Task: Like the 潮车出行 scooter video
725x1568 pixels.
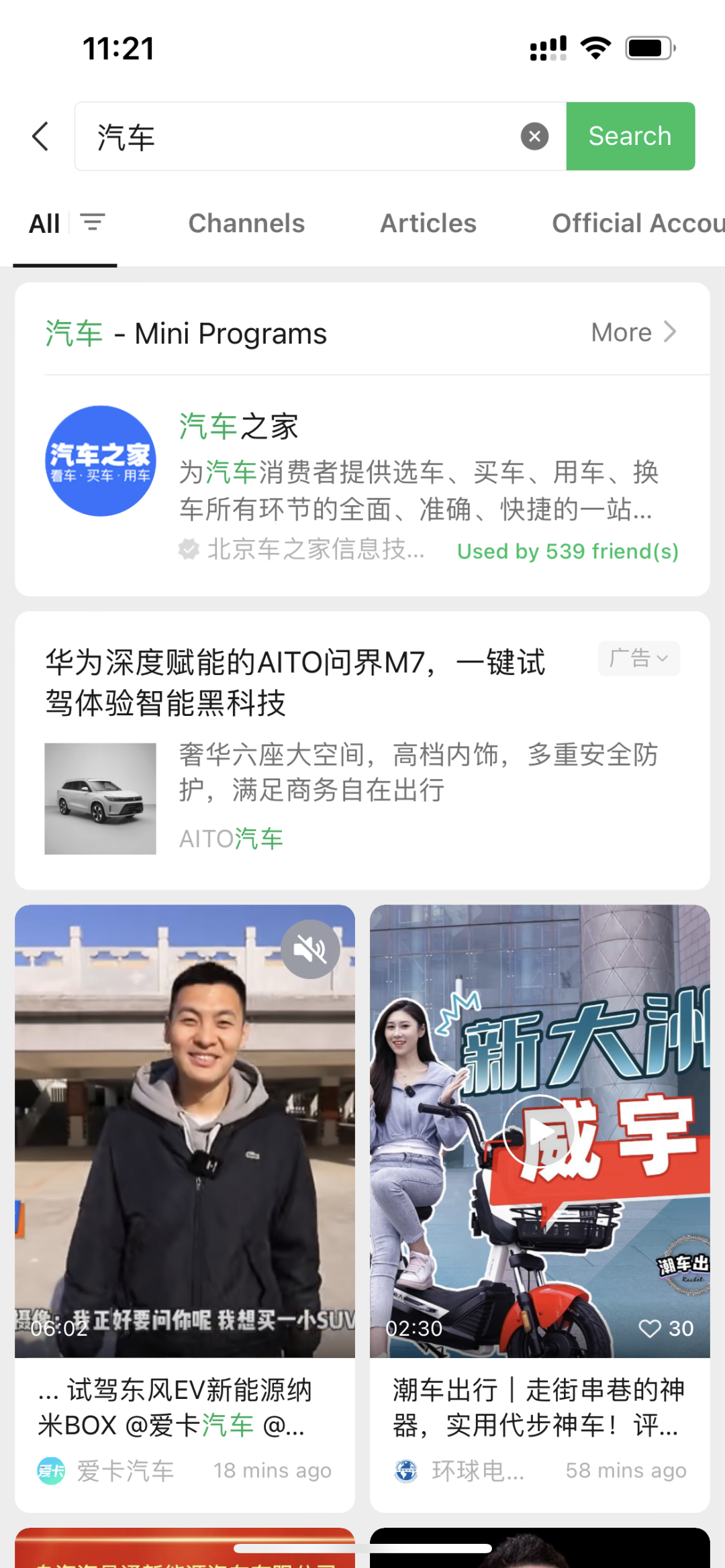Action: click(650, 1328)
